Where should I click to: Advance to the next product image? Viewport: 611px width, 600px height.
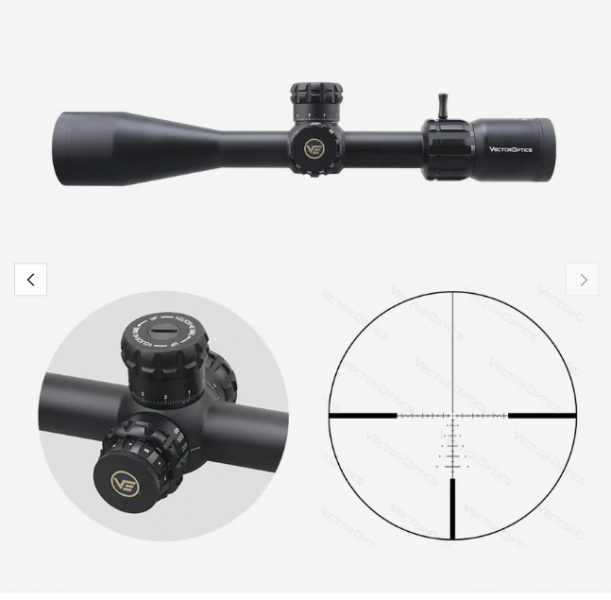coord(583,280)
